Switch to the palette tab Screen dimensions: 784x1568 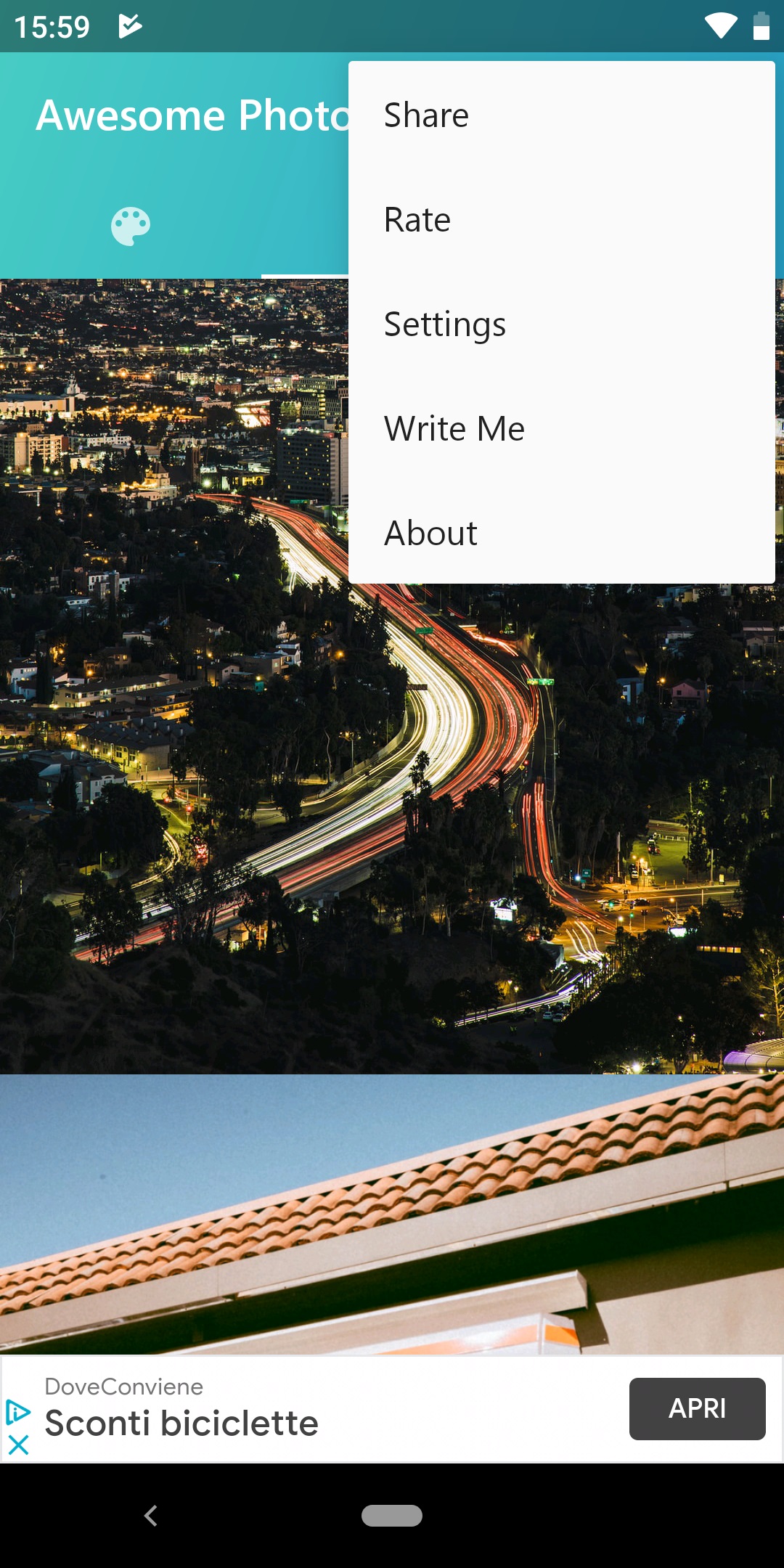pyautogui.click(x=131, y=226)
